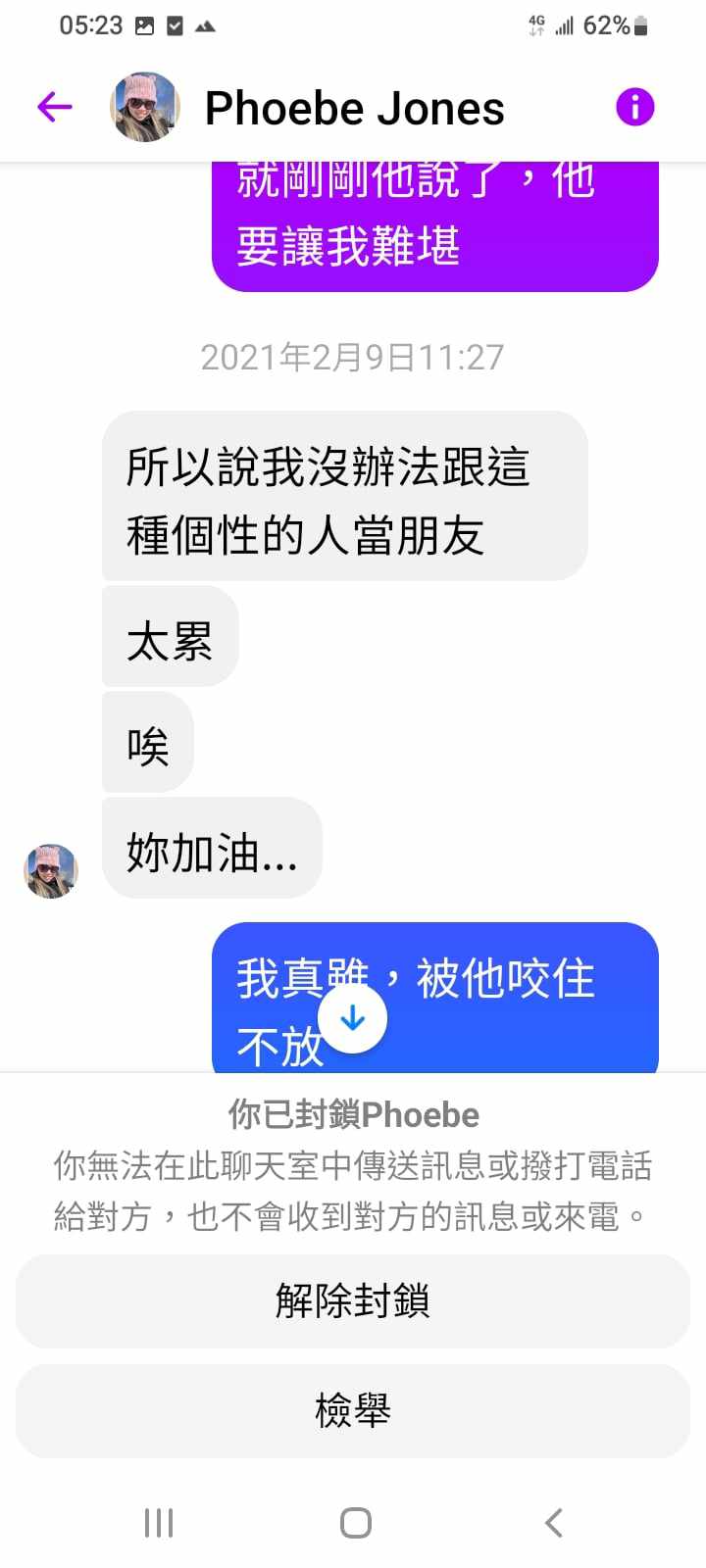Go back using the purple arrow

tap(55, 107)
